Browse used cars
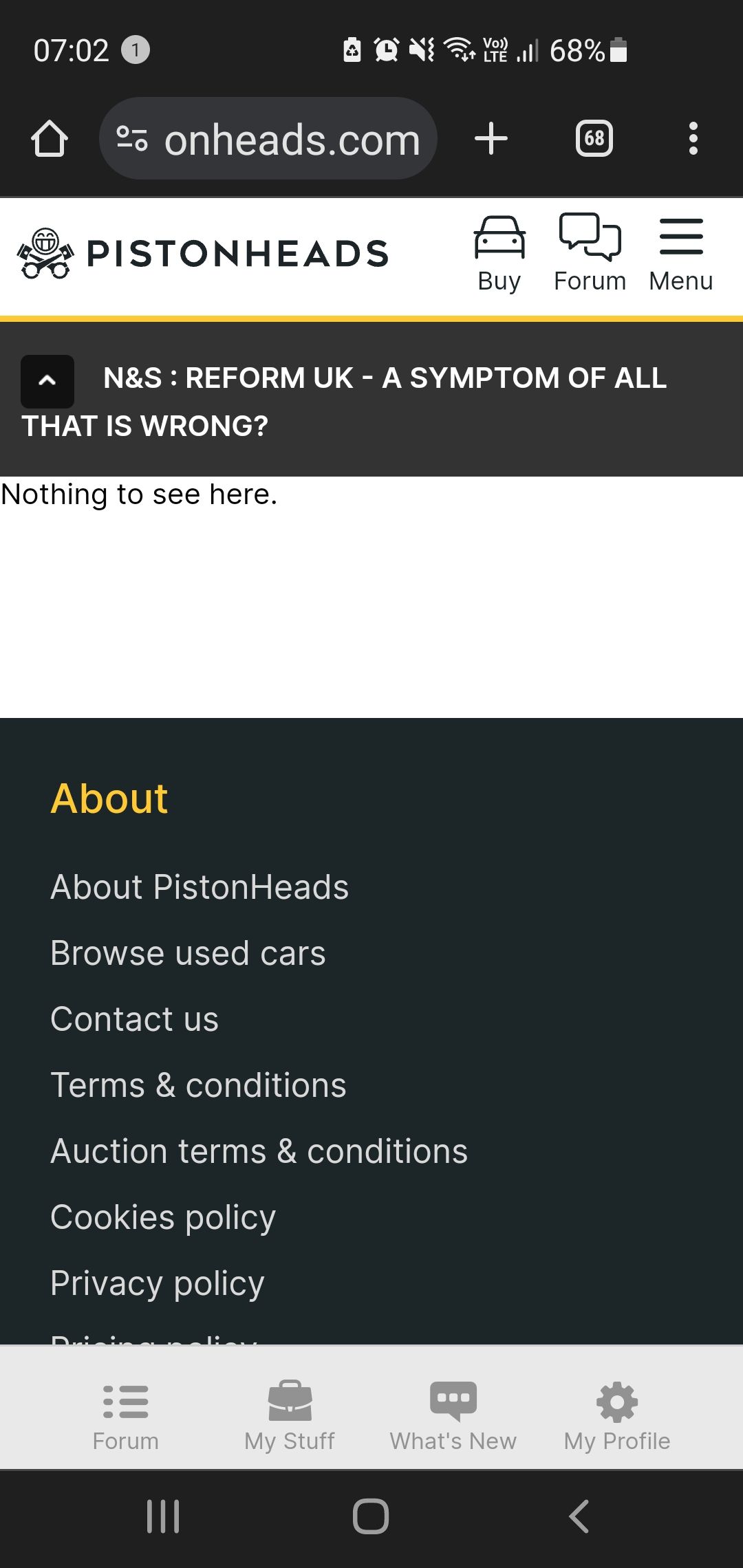The width and height of the screenshot is (743, 1568). 188,953
